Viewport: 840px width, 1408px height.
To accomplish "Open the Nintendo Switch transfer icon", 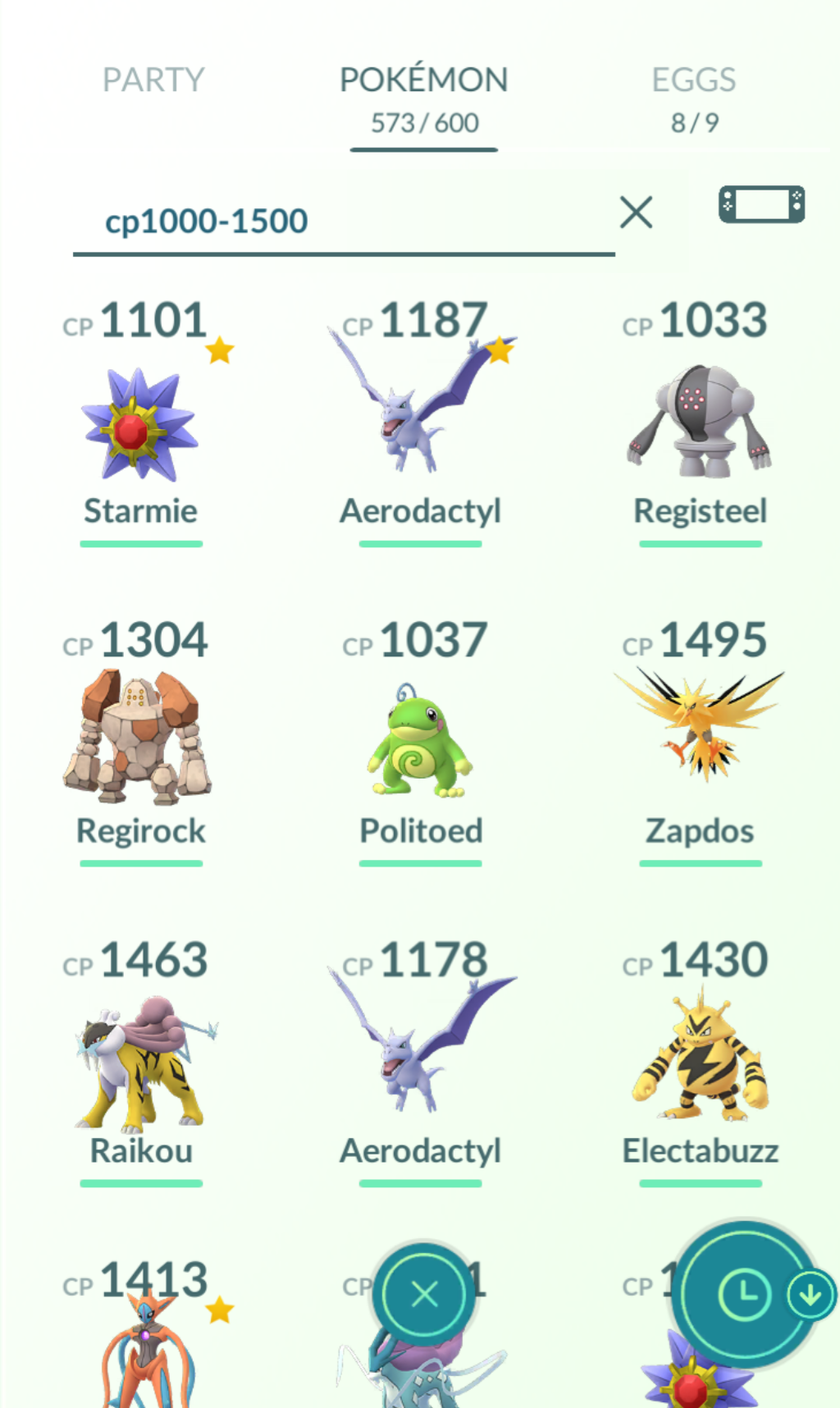I will coord(761,204).
